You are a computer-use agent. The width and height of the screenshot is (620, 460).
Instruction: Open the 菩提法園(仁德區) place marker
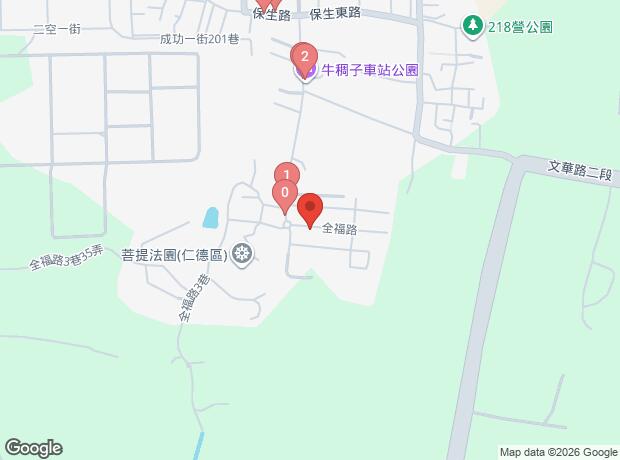tap(241, 254)
